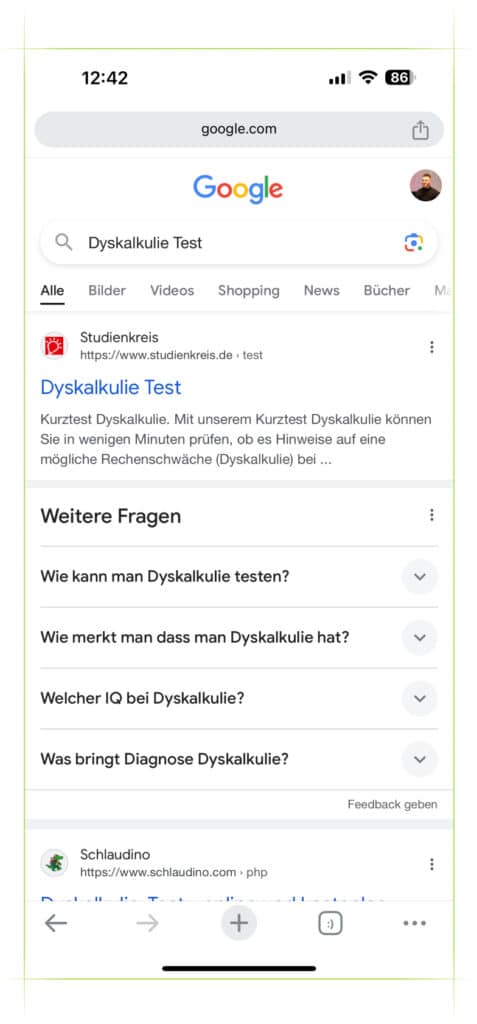Switch to the Bücher tab
The width and height of the screenshot is (477, 1024).
coord(387,291)
